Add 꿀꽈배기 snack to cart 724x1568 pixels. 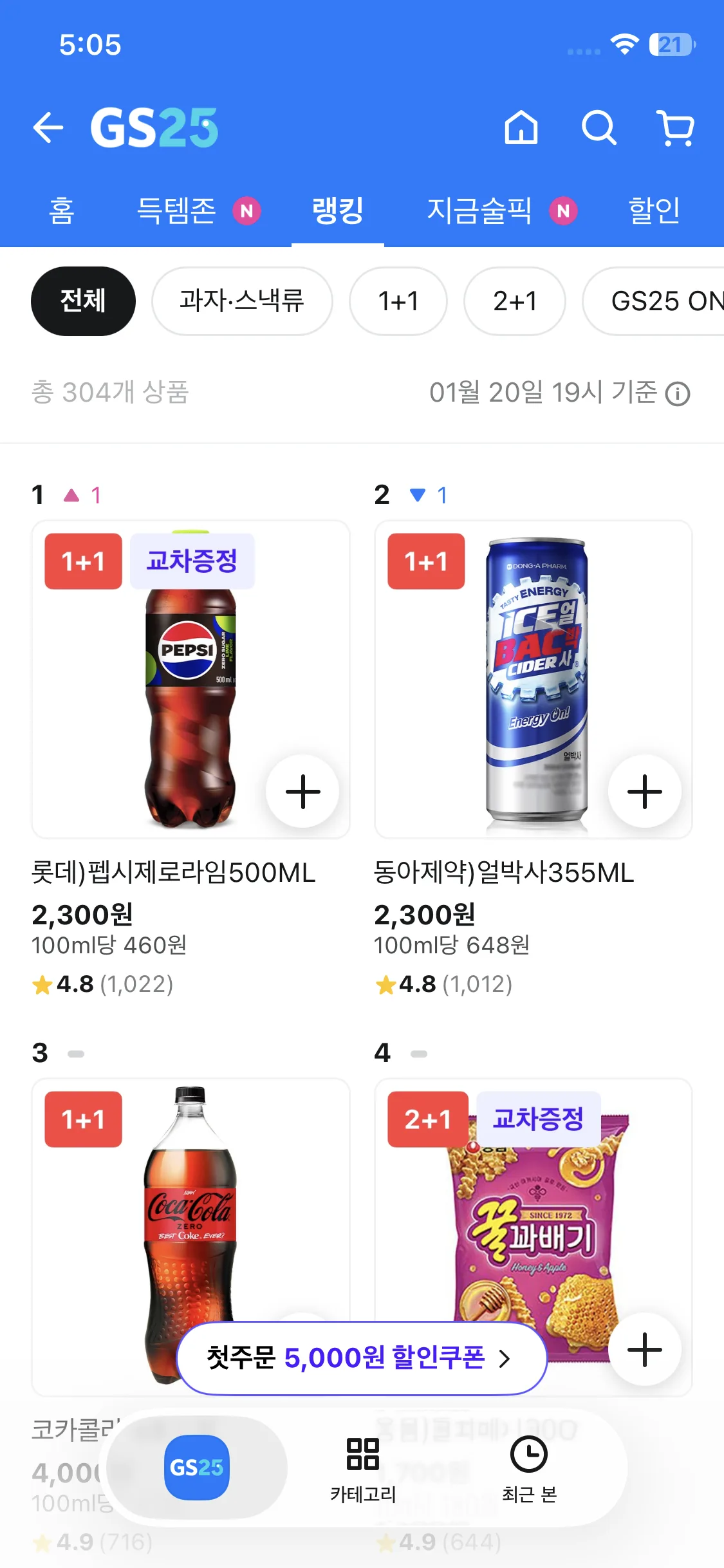(x=644, y=1349)
